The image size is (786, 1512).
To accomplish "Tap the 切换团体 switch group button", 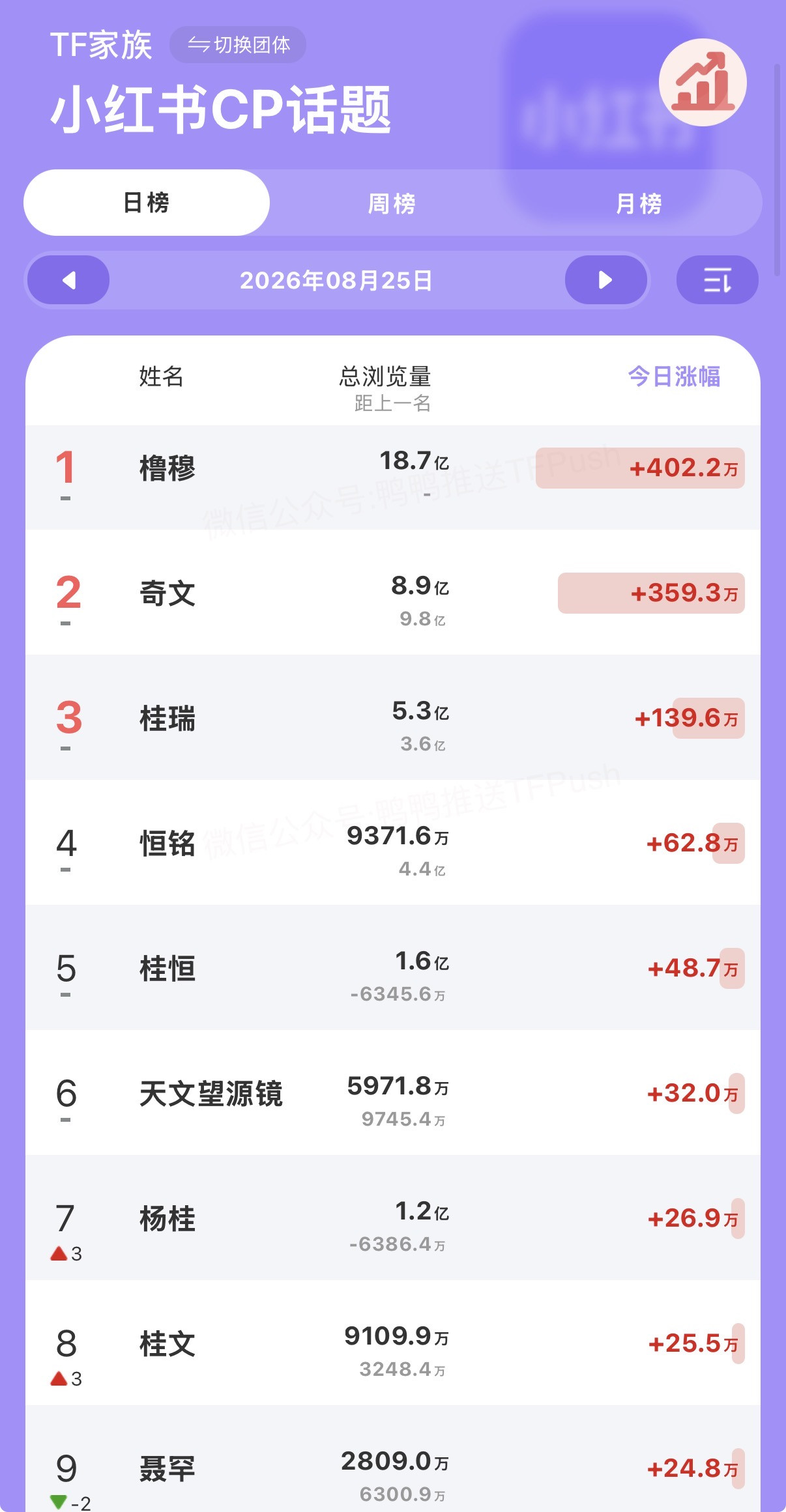I will (x=238, y=45).
